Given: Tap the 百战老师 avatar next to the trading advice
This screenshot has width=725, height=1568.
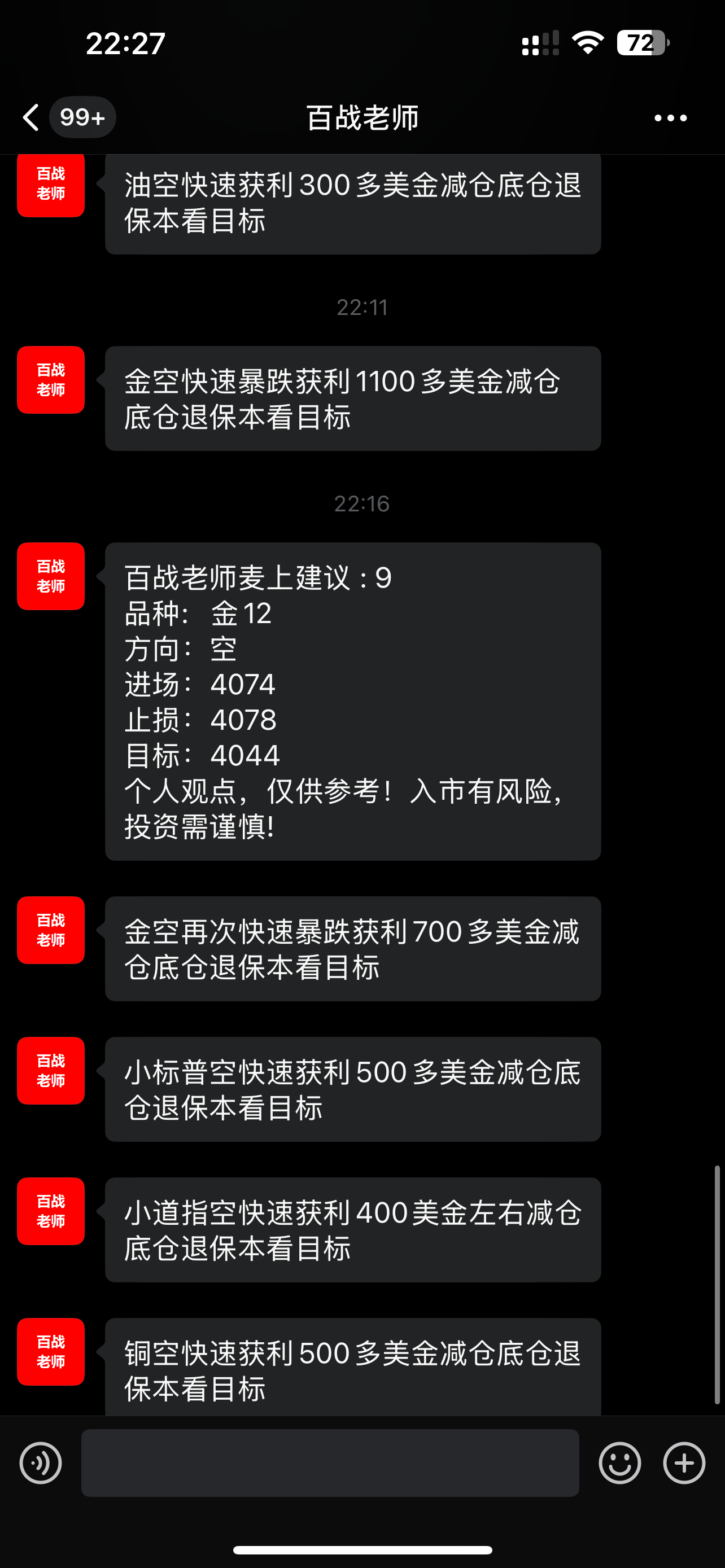Looking at the screenshot, I should pos(50,576).
